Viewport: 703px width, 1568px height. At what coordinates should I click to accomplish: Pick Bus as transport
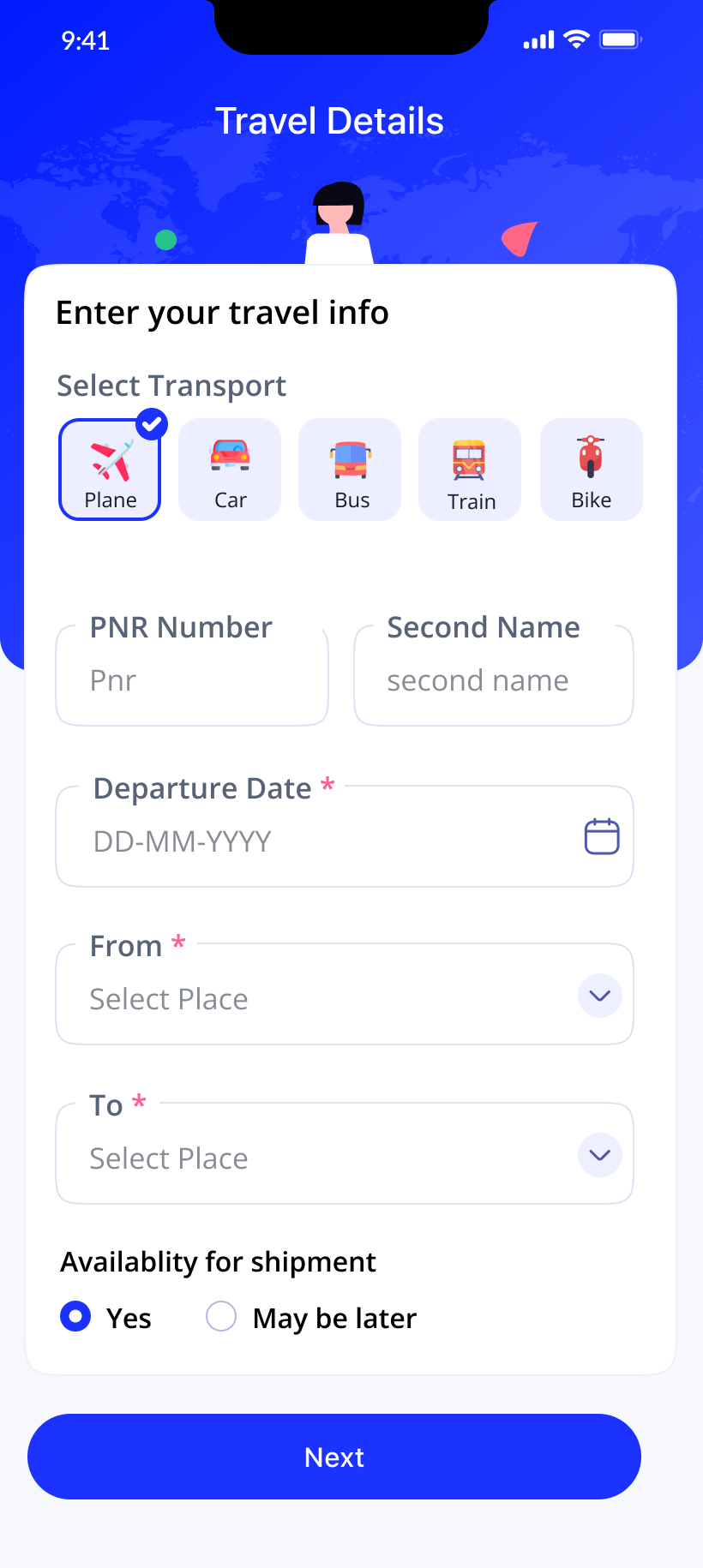pos(350,470)
